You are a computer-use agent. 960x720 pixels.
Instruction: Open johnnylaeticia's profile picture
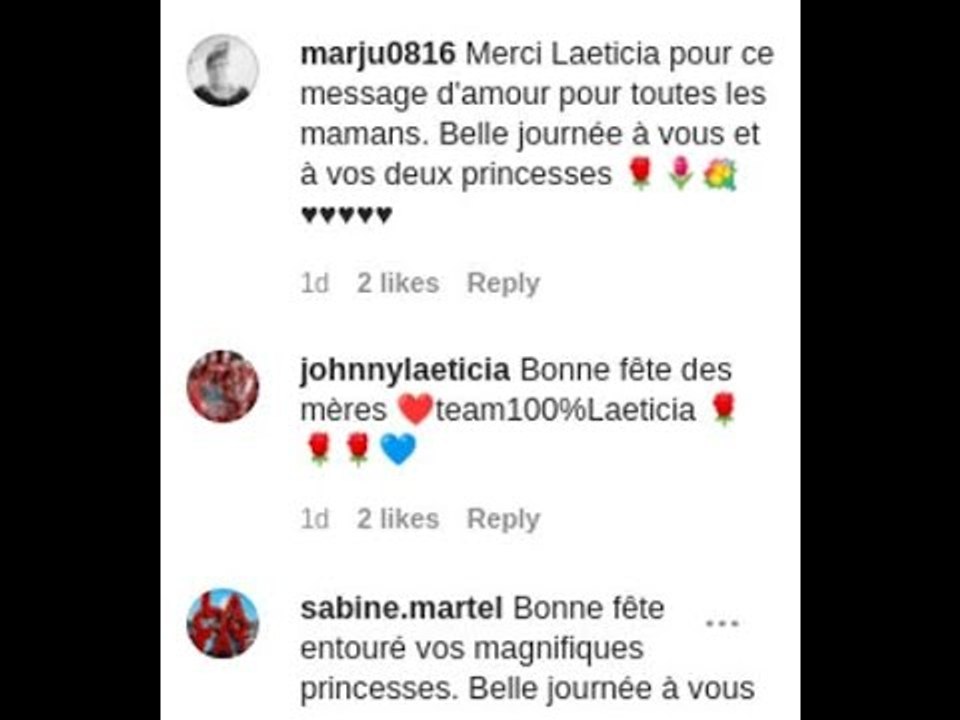[223, 386]
